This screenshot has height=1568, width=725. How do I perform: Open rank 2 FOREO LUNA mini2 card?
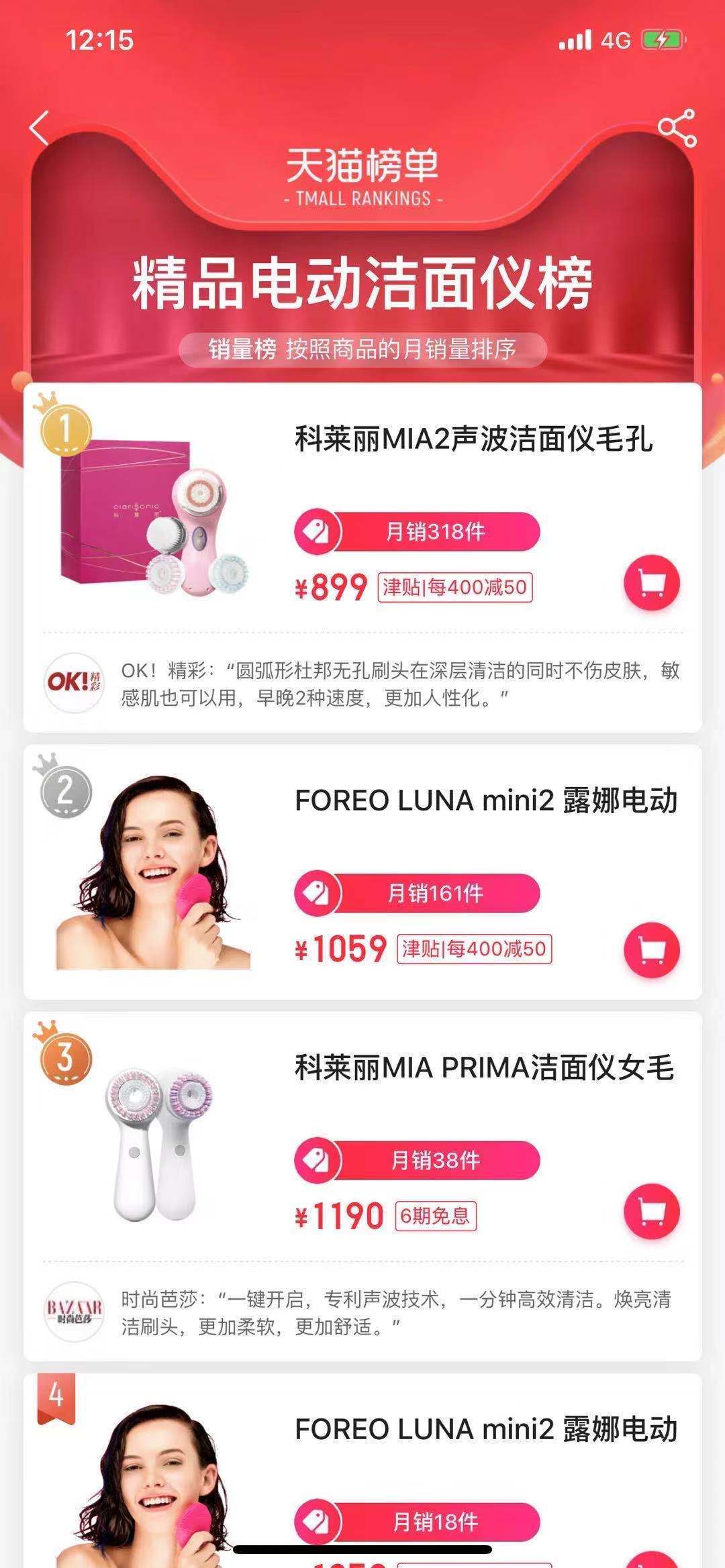485,801
